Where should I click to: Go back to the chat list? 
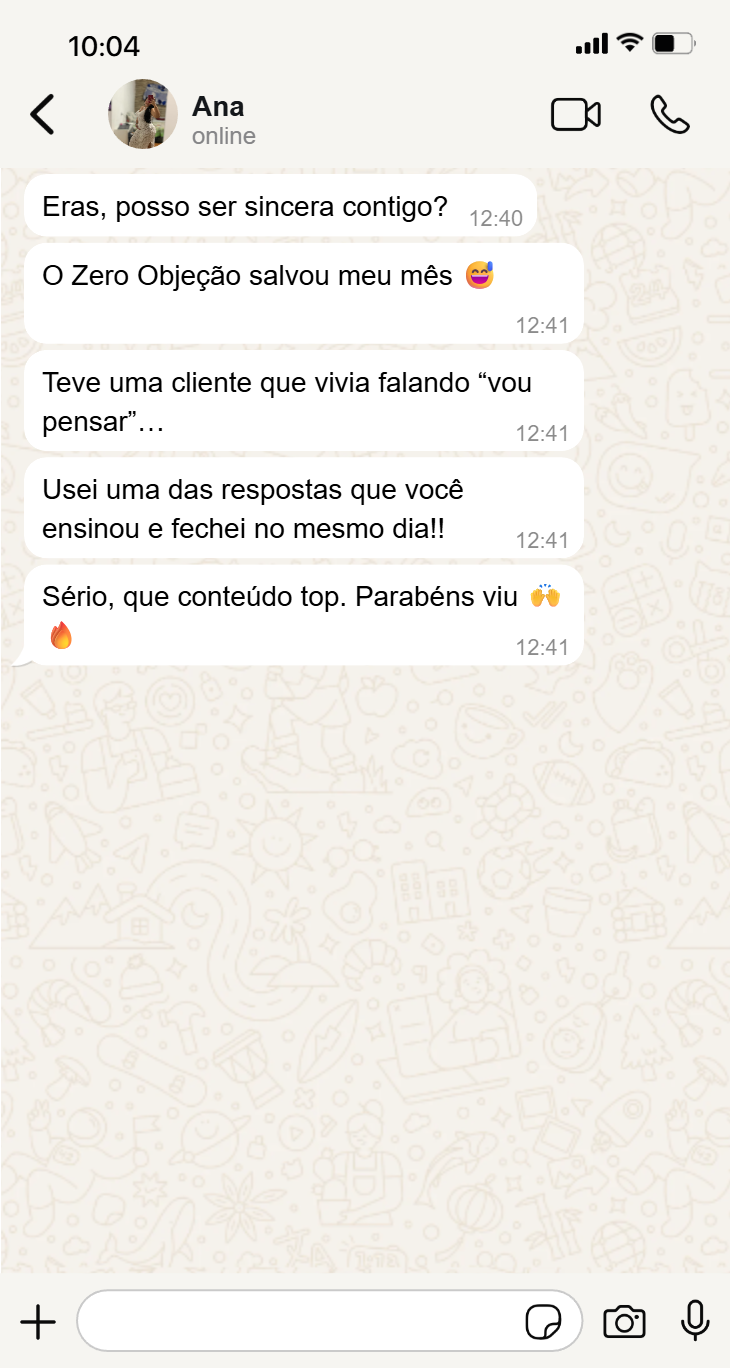(x=42, y=115)
